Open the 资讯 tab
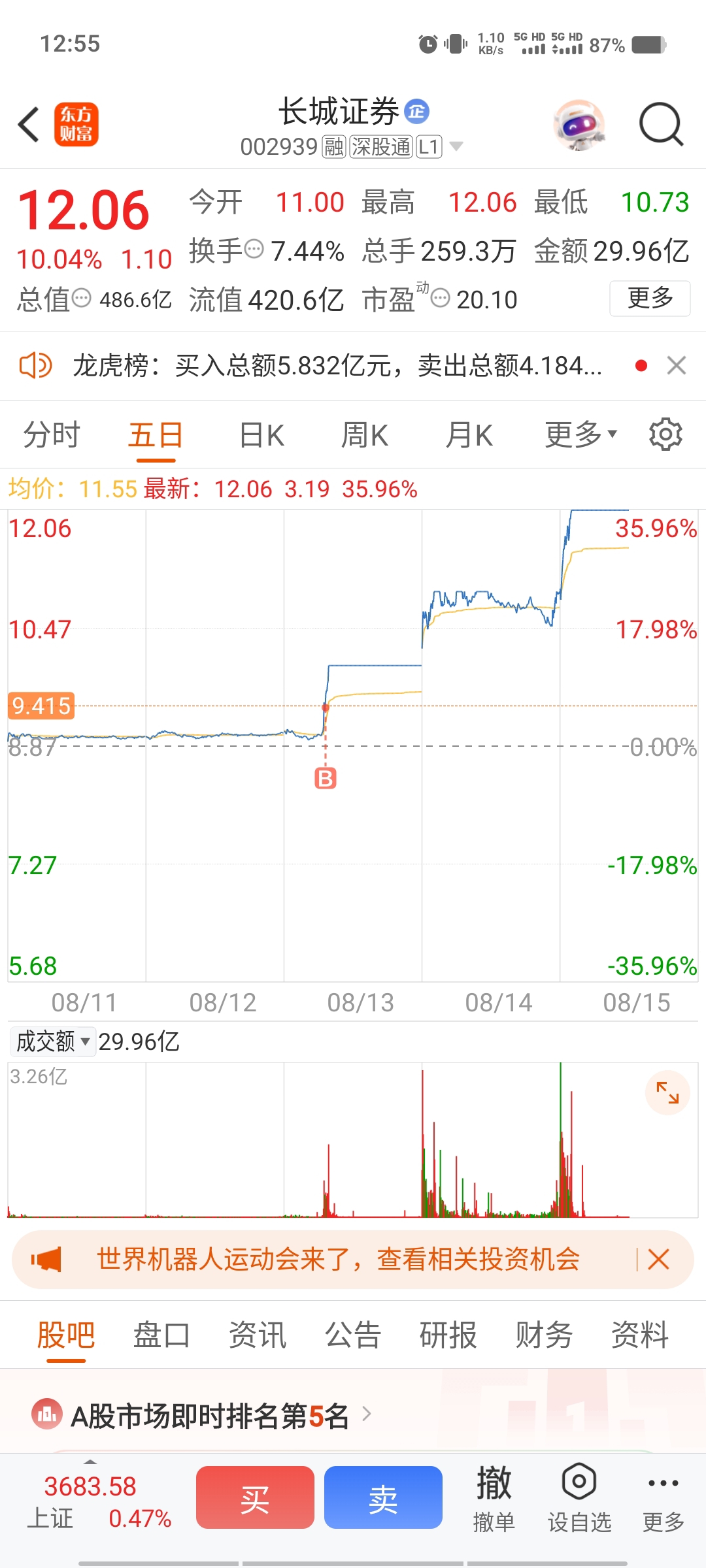 [257, 1334]
